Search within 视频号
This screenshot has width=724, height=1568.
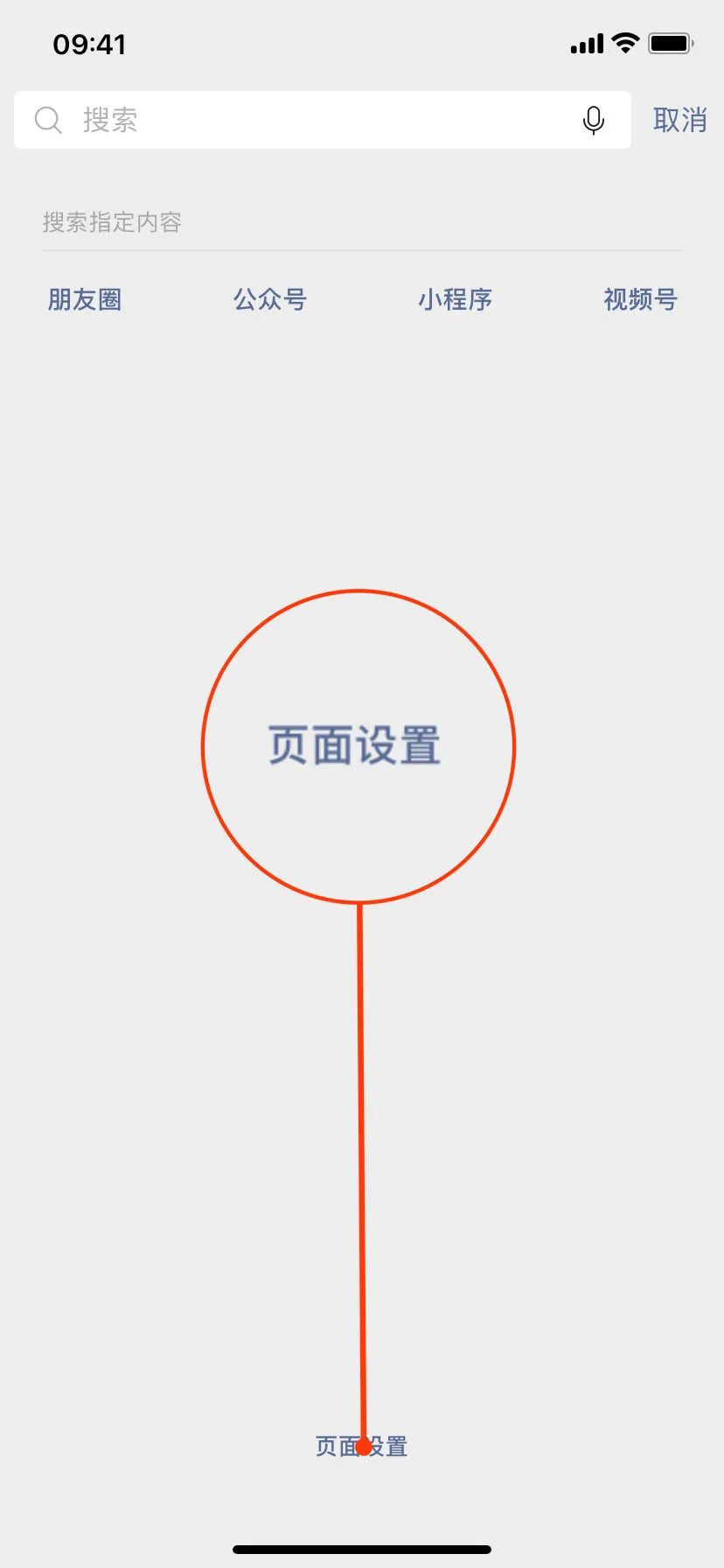coord(640,300)
